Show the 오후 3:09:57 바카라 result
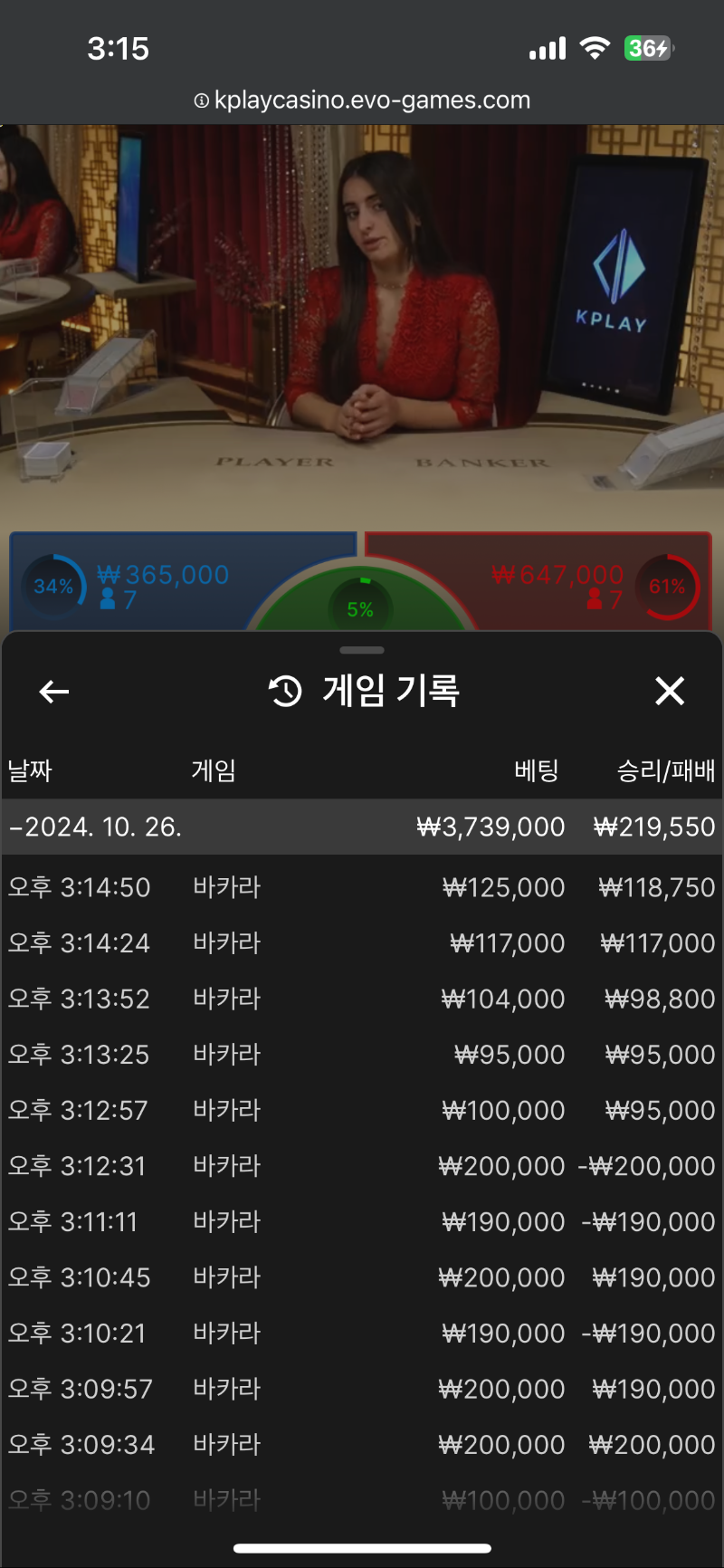Viewport: 724px width, 1568px height. (x=362, y=1389)
